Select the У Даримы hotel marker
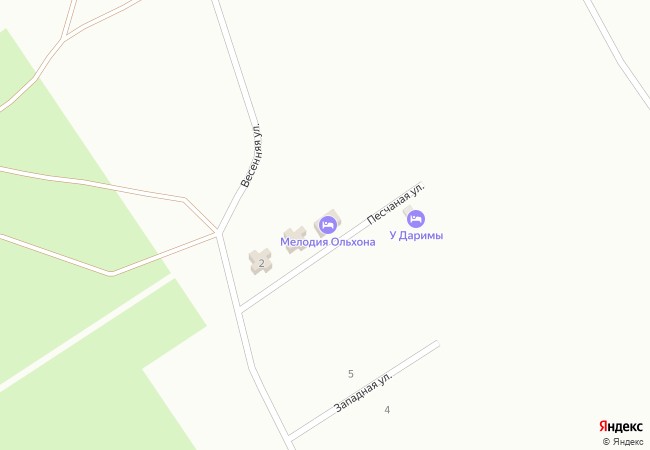This screenshot has height=450, width=650. 416,219
